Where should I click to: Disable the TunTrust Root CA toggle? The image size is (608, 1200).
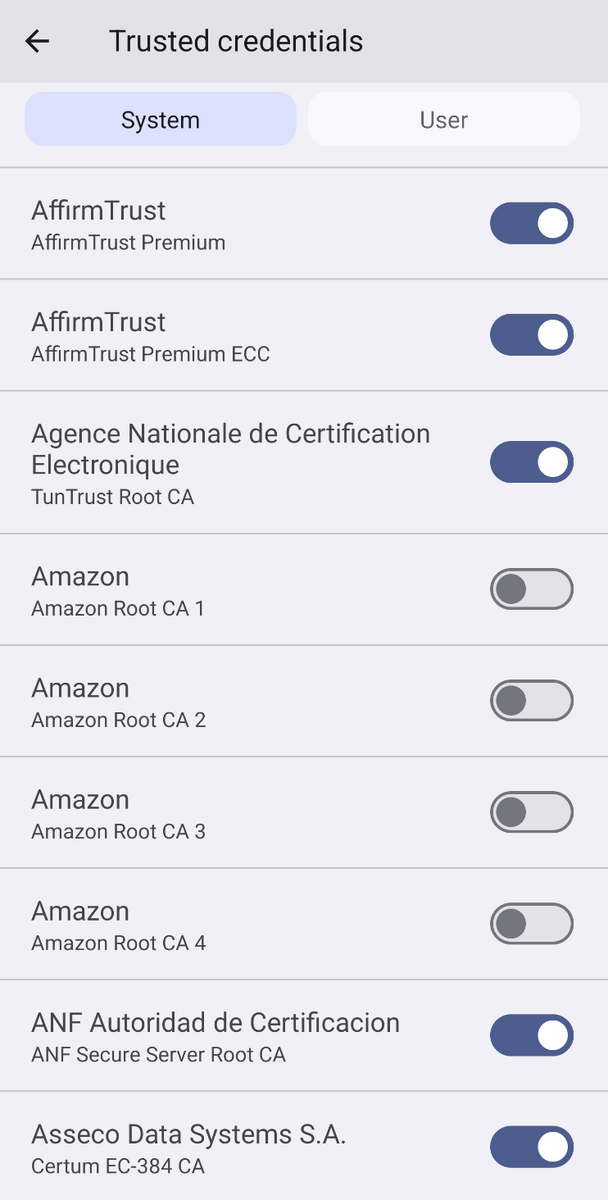(531, 462)
